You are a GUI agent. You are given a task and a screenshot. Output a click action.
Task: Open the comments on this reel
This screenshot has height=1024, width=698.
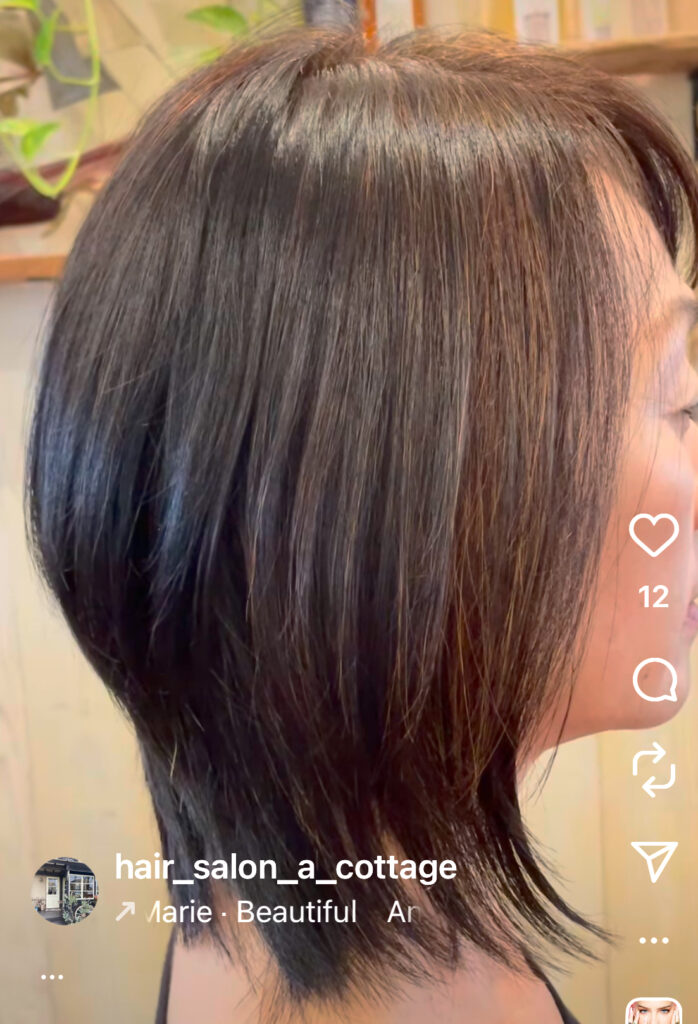654,681
